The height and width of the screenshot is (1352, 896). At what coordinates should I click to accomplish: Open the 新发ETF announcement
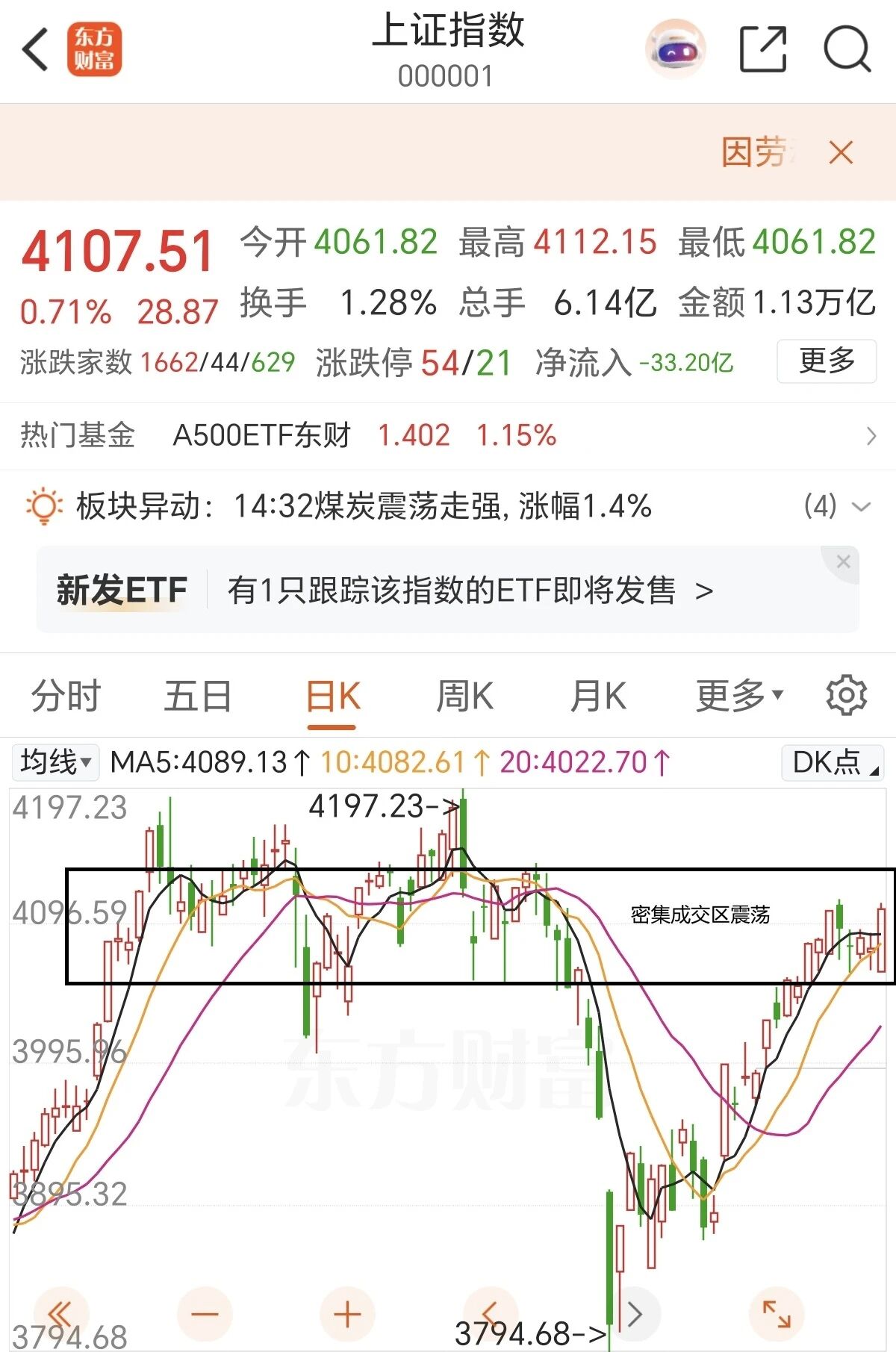[x=448, y=590]
